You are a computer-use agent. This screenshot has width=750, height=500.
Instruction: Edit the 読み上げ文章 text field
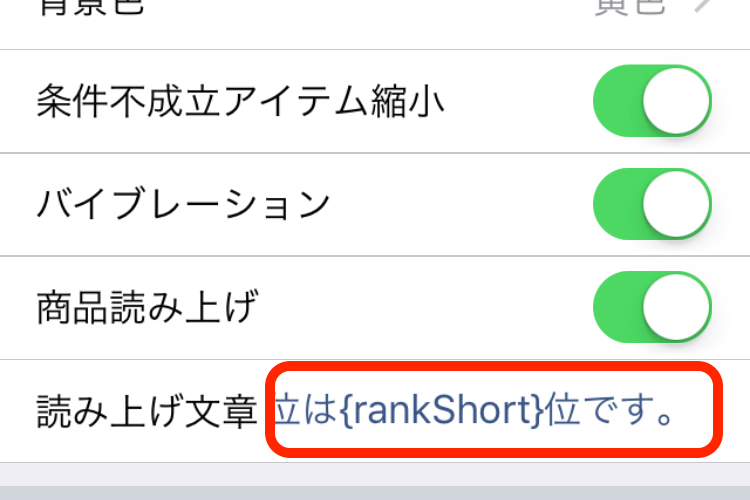490,411
